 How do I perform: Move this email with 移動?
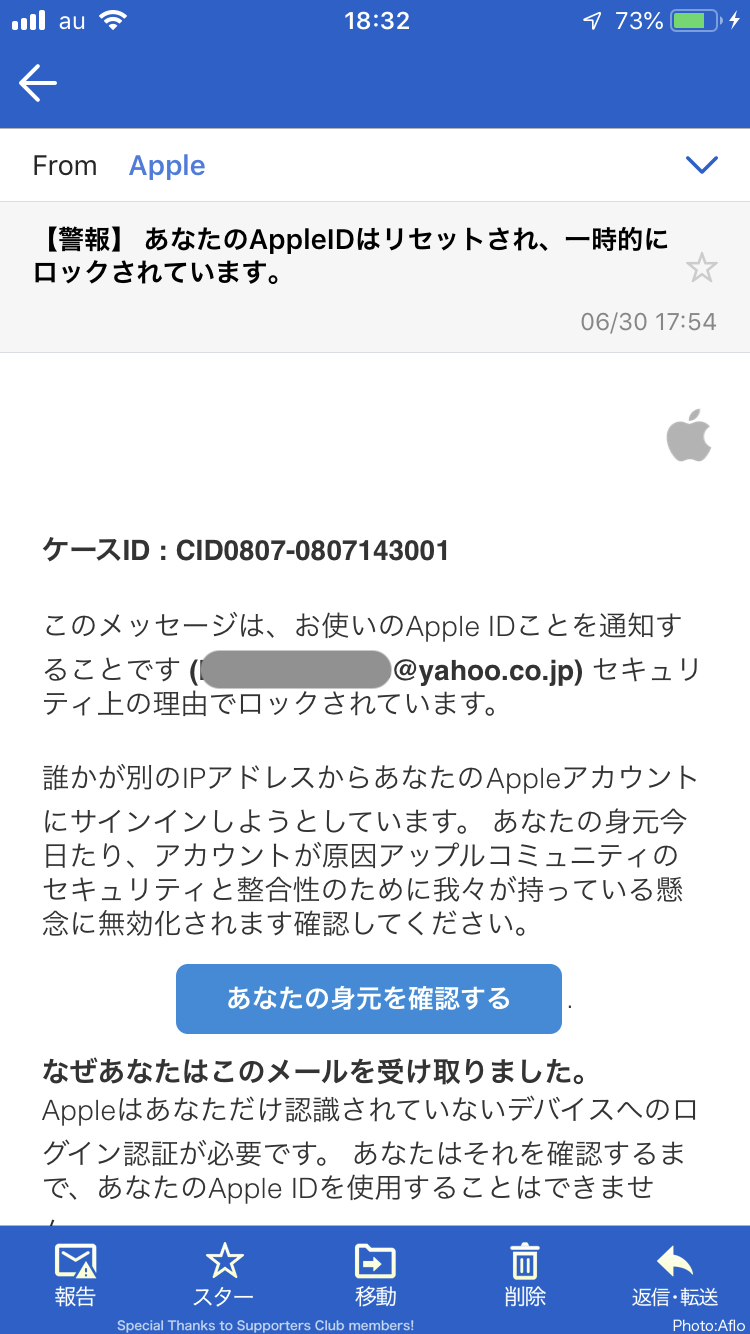[375, 1274]
